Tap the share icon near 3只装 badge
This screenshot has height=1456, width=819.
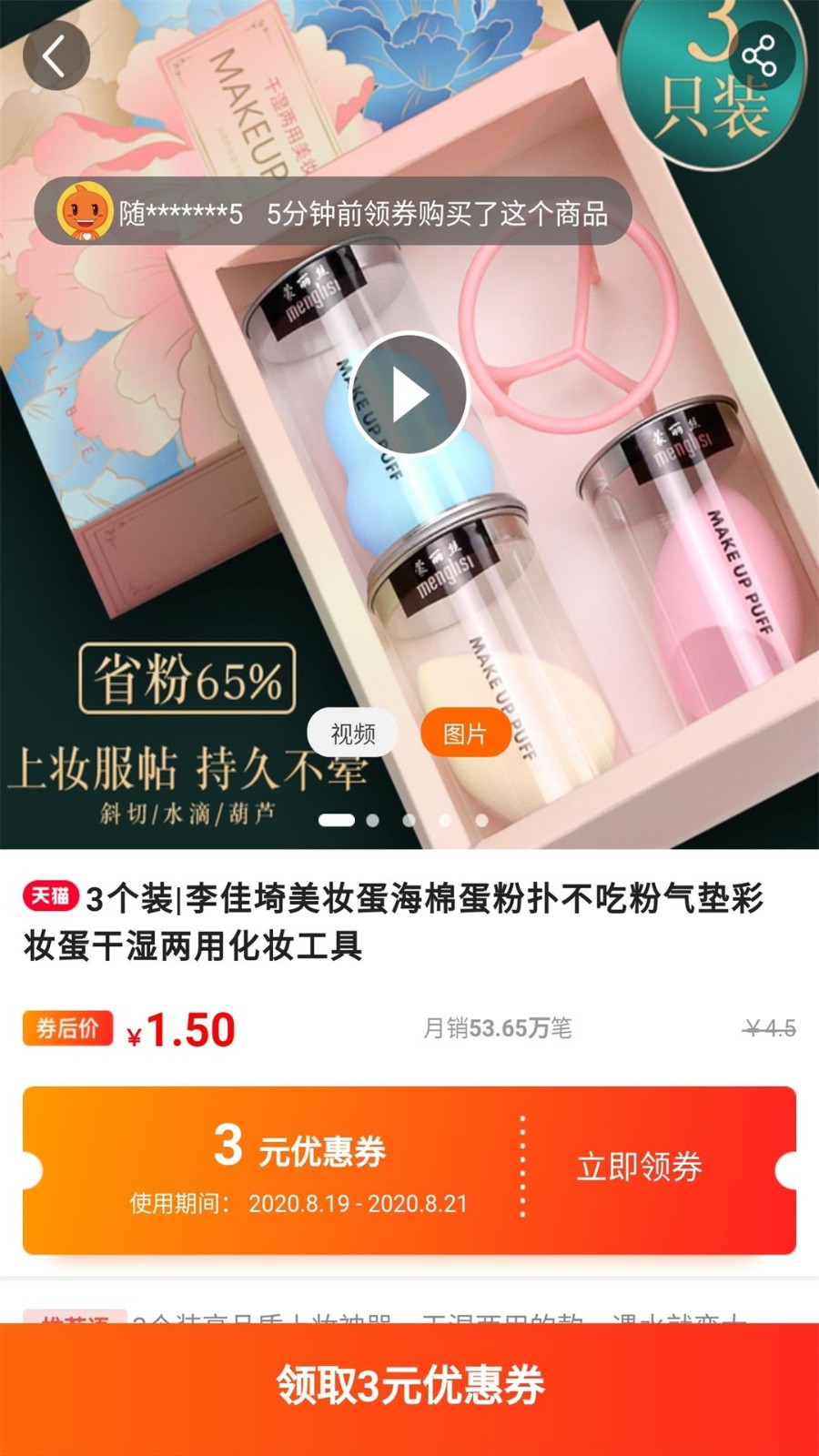[761, 55]
